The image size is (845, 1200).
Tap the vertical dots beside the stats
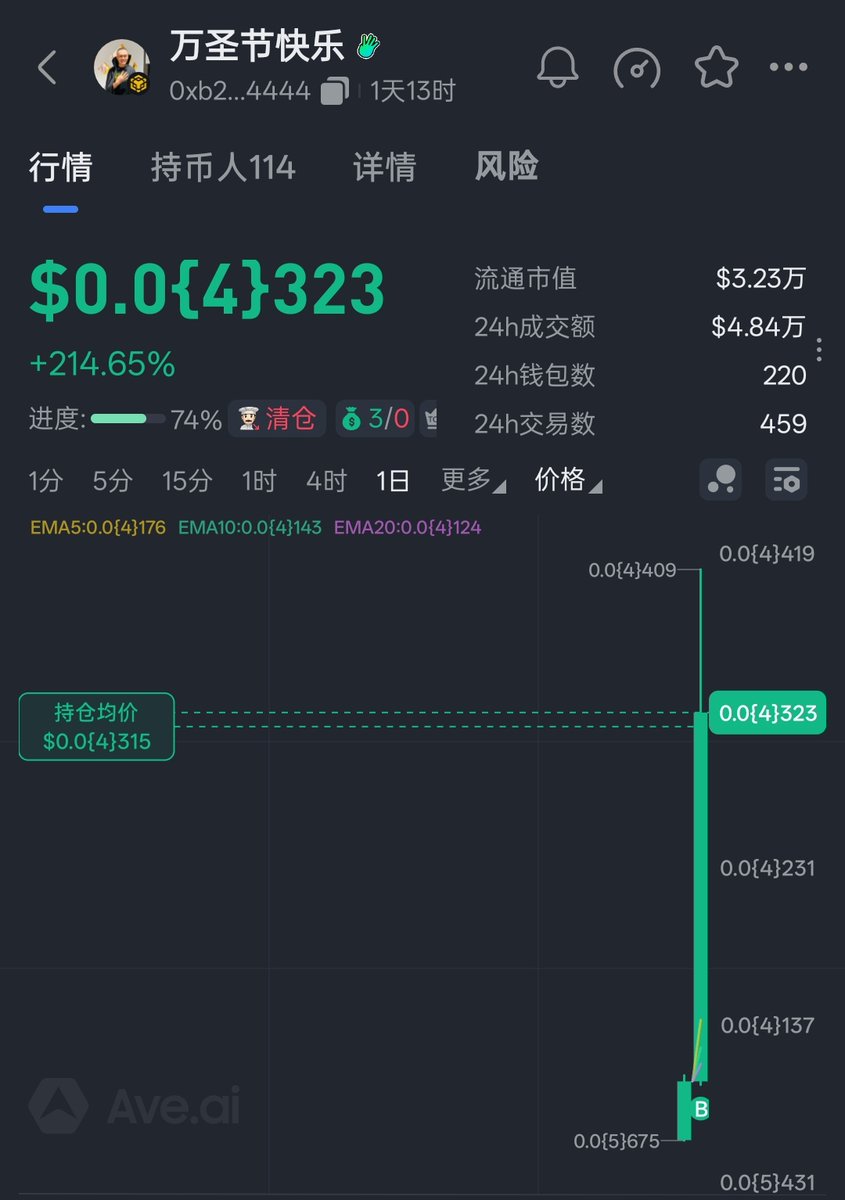click(x=819, y=350)
